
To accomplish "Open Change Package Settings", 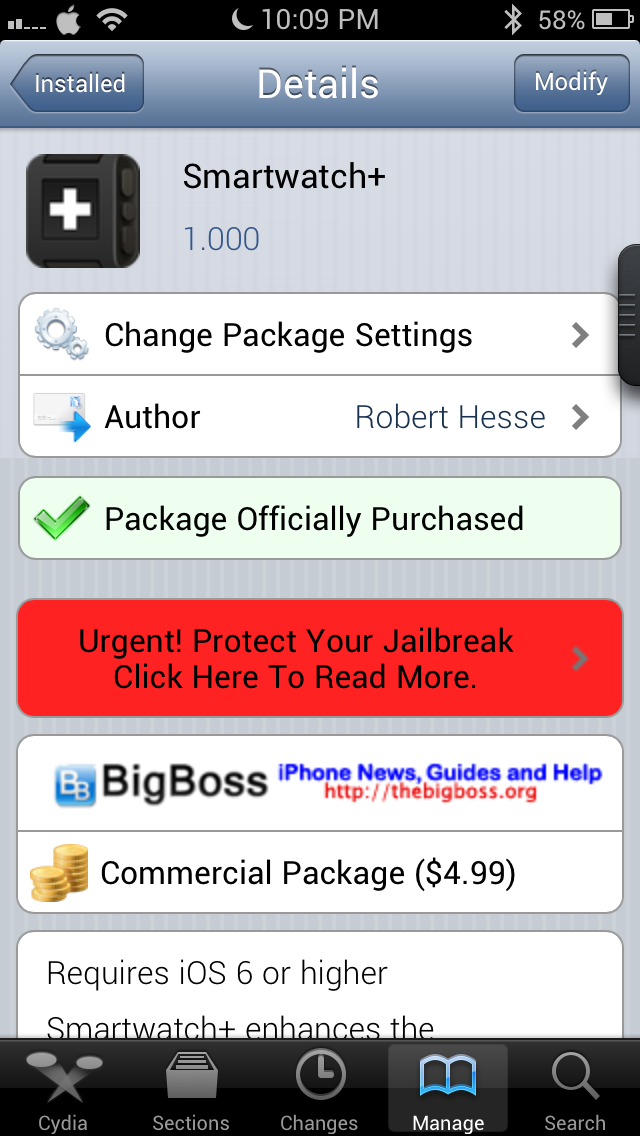I will (x=320, y=335).
